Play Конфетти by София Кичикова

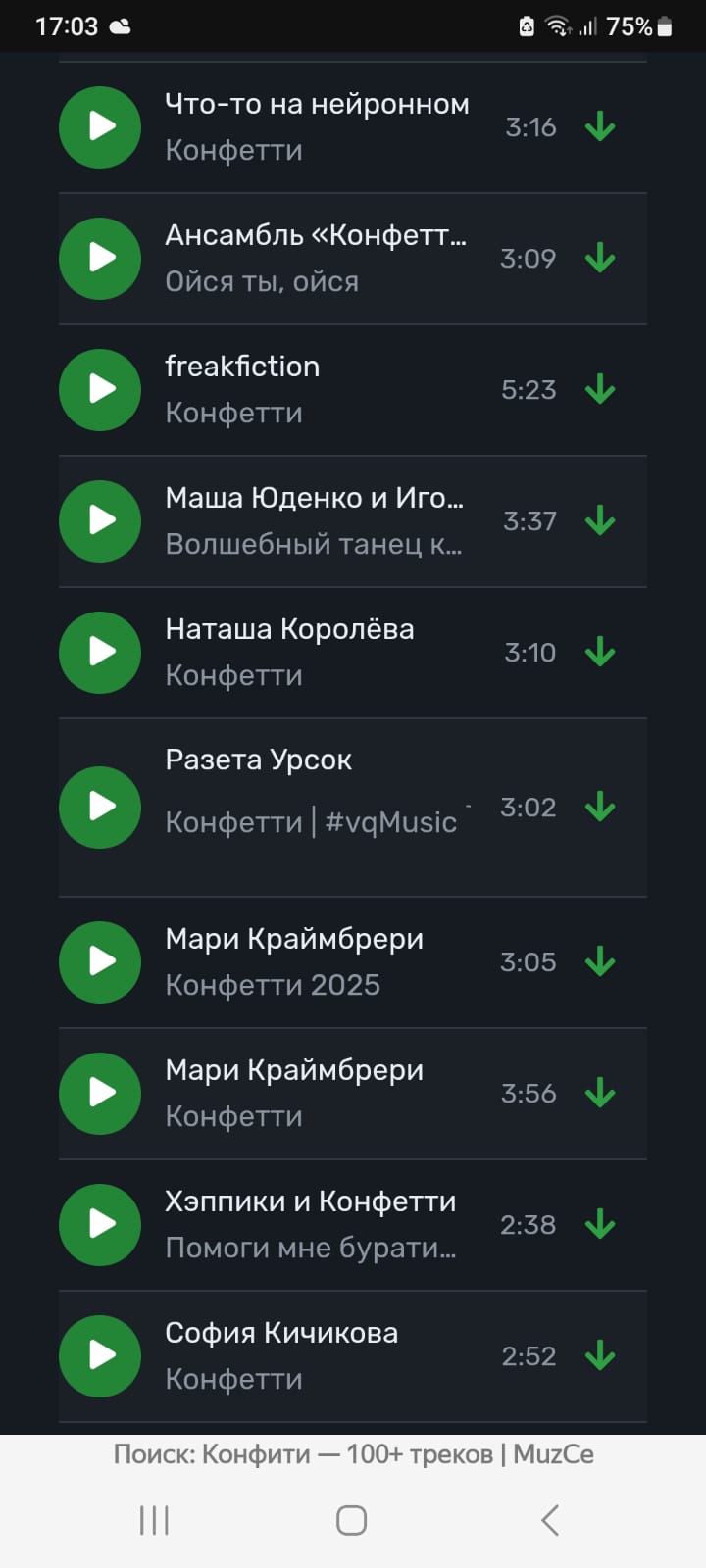tap(100, 1356)
